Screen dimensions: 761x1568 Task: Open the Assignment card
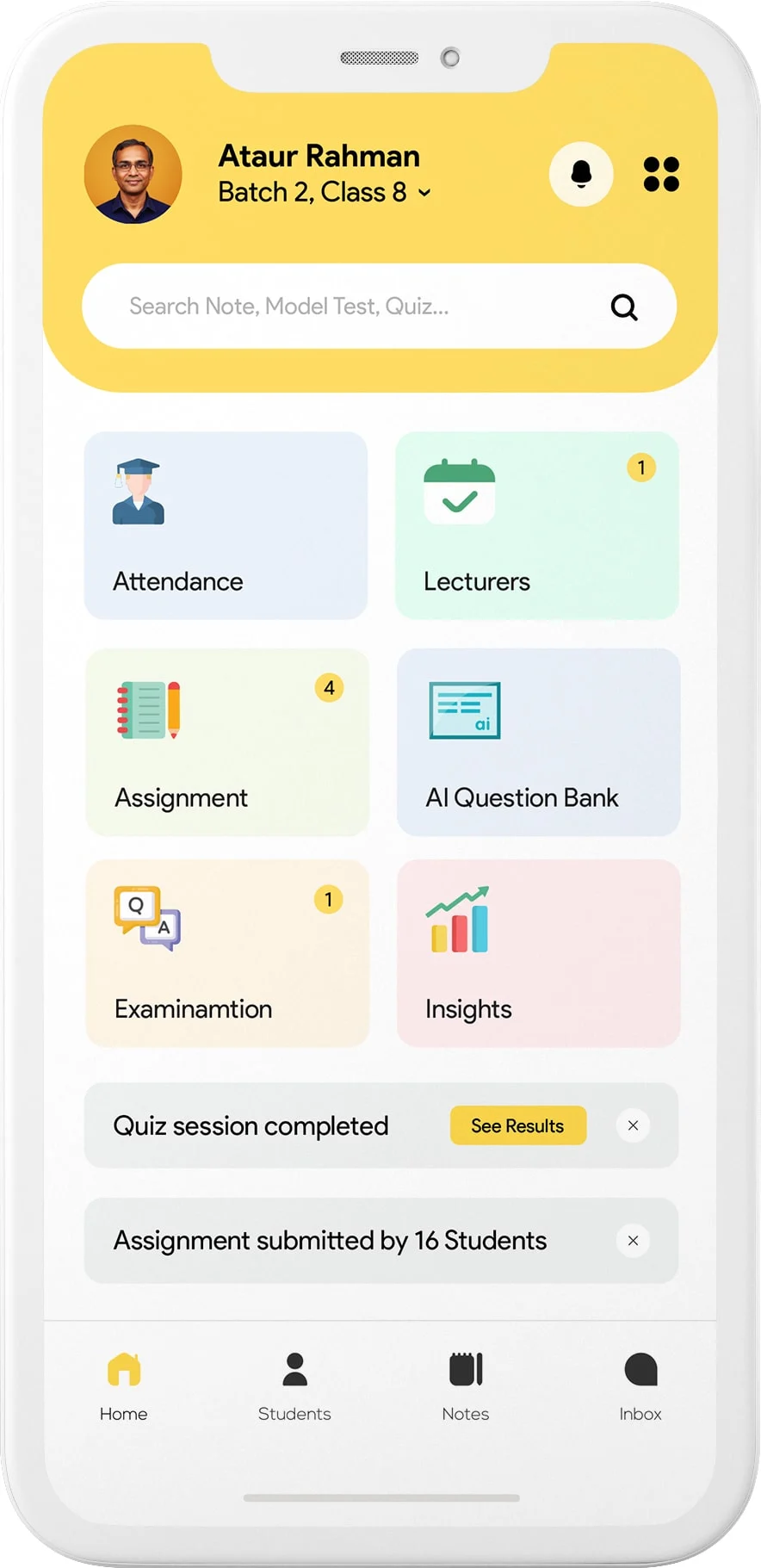(227, 742)
